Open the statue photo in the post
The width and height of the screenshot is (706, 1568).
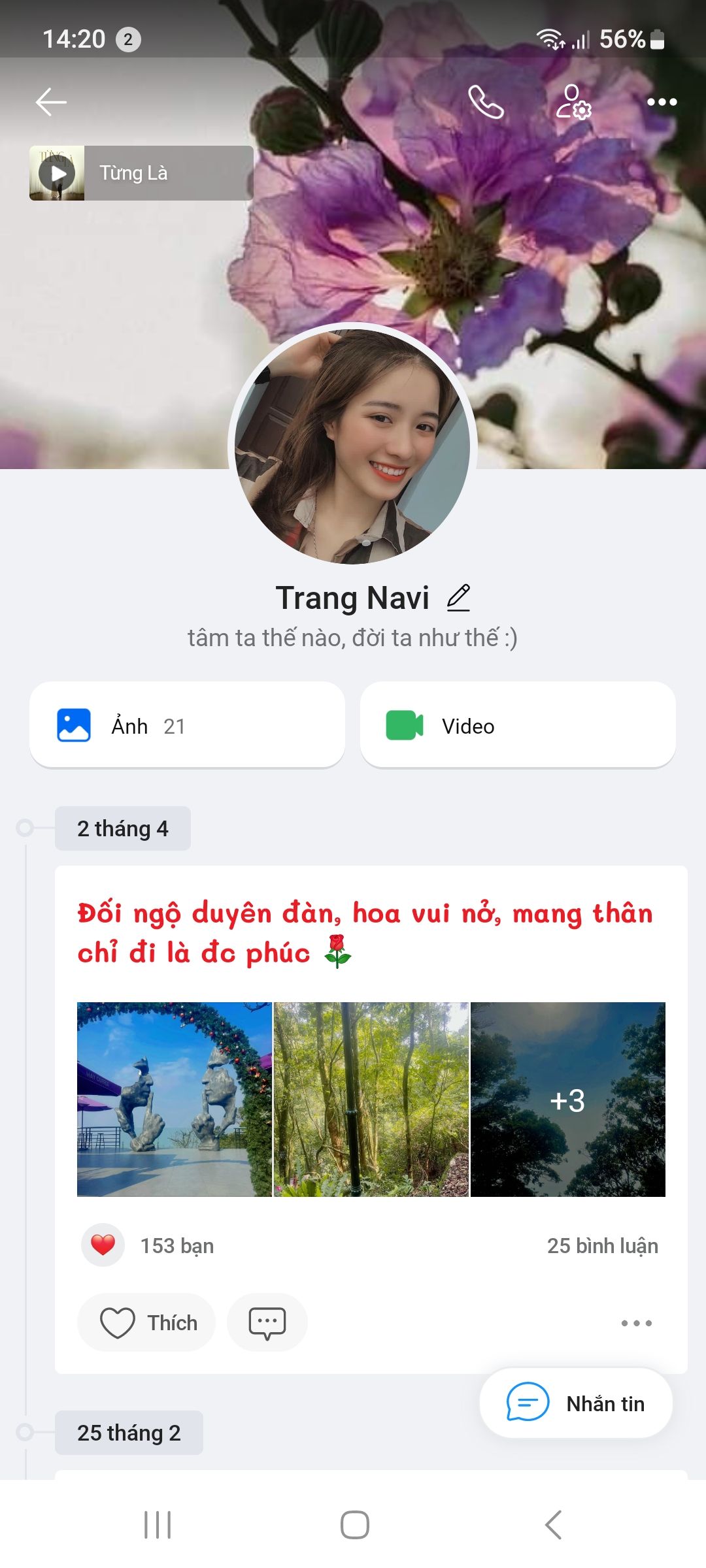click(x=174, y=1100)
